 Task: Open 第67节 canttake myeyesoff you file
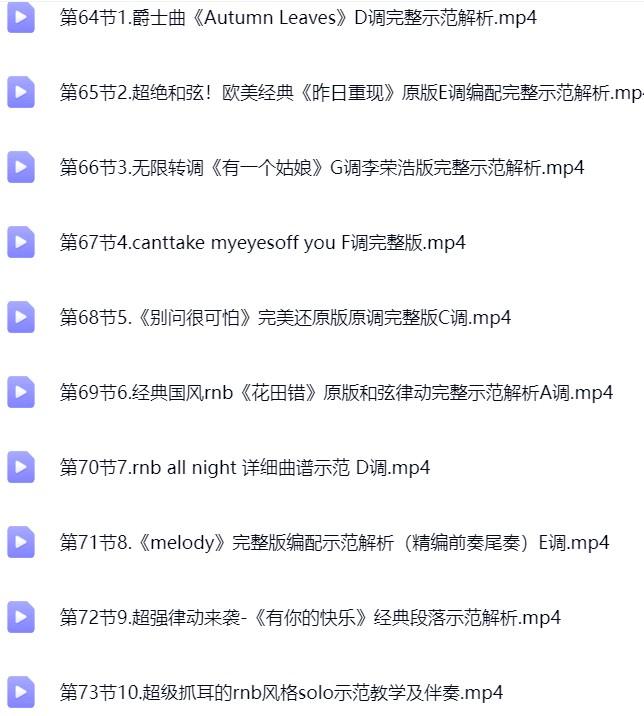(x=262, y=243)
